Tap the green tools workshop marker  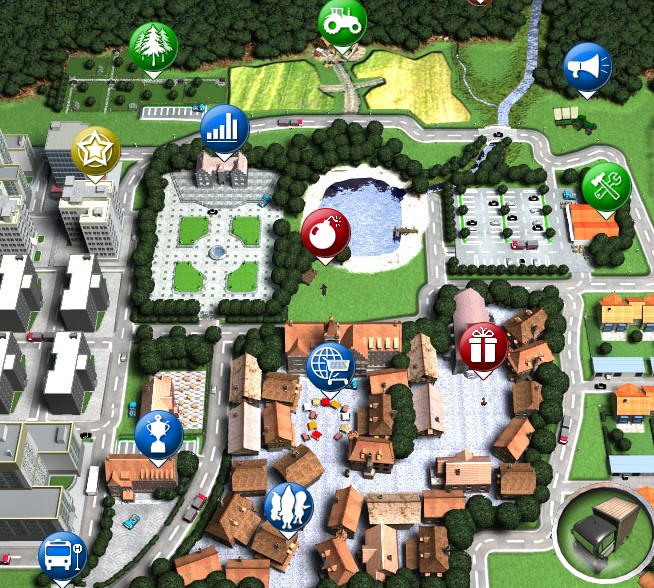point(605,186)
